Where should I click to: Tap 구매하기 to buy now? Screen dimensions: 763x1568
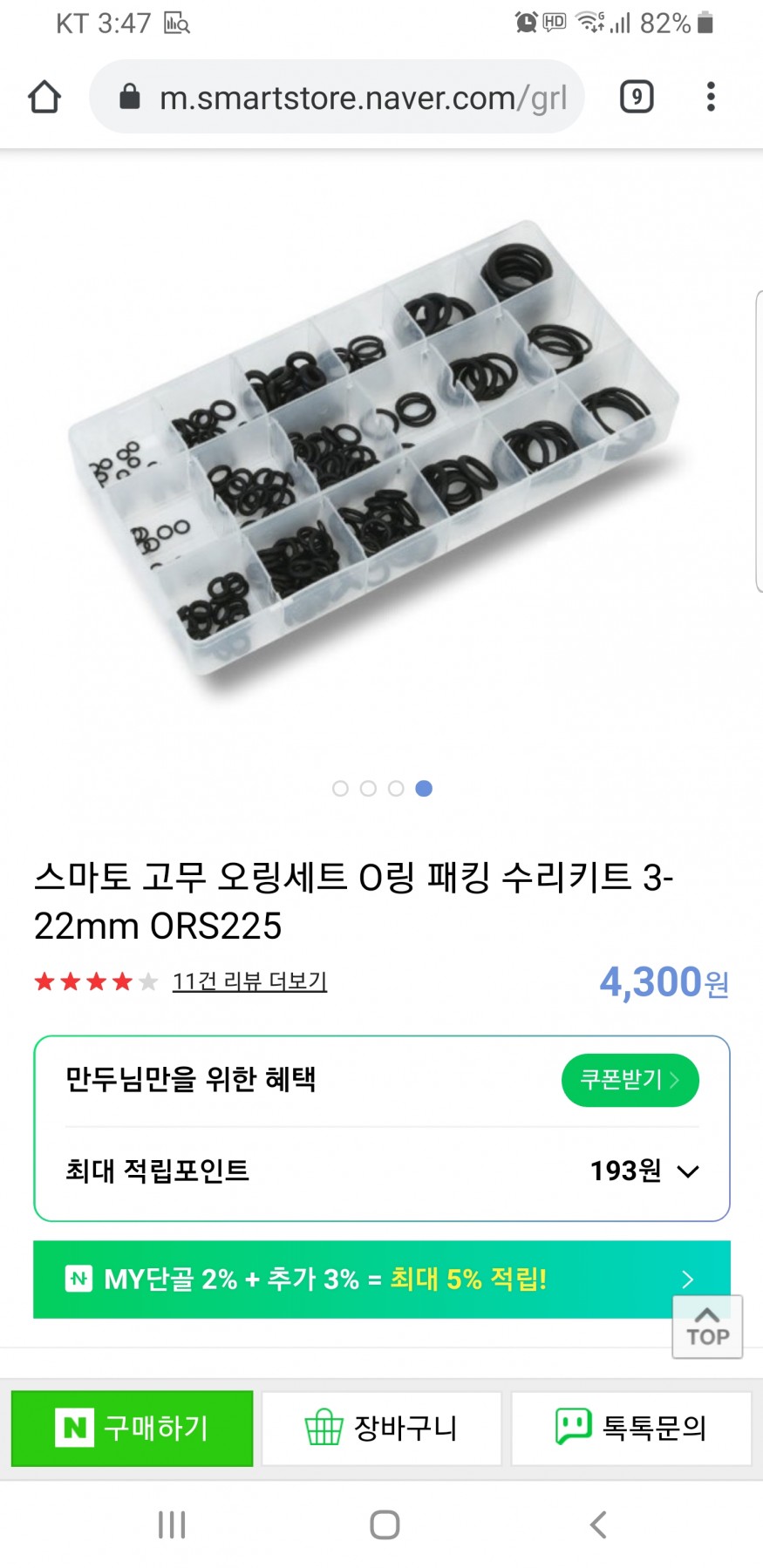(x=133, y=1428)
